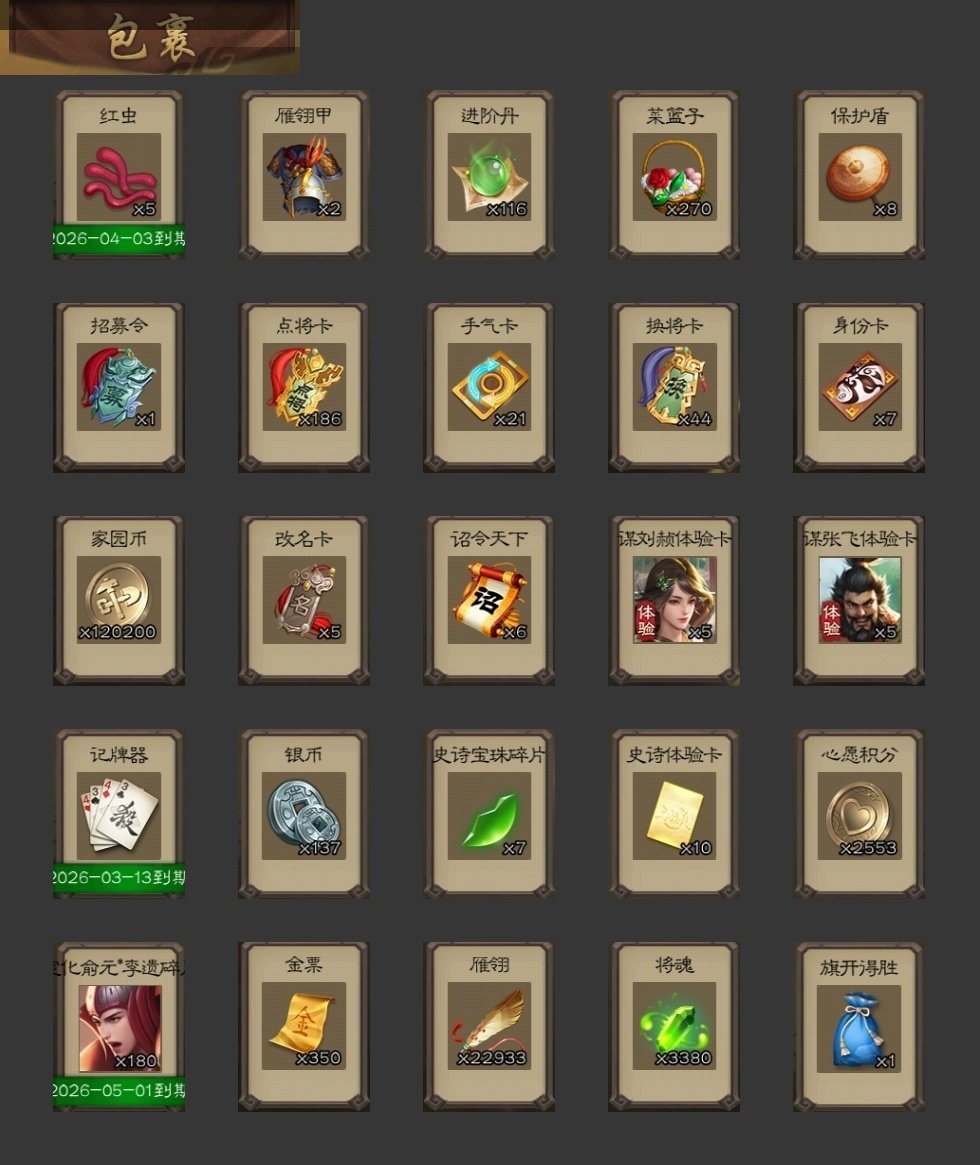Select the 改名卡 rename card
Image resolution: width=980 pixels, height=1165 pixels.
304,600
